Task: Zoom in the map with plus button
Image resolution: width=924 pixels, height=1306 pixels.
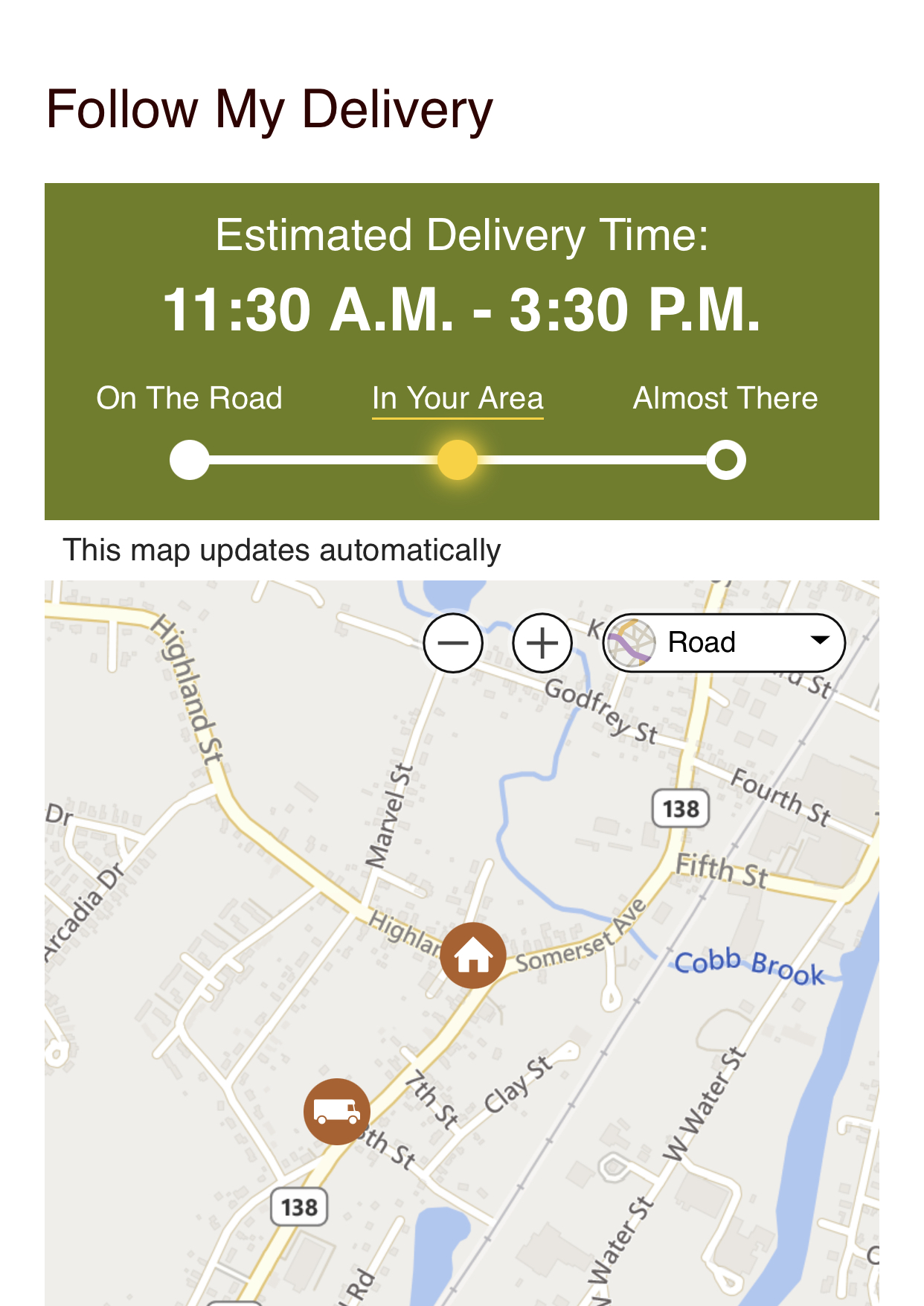Action: 542,643
